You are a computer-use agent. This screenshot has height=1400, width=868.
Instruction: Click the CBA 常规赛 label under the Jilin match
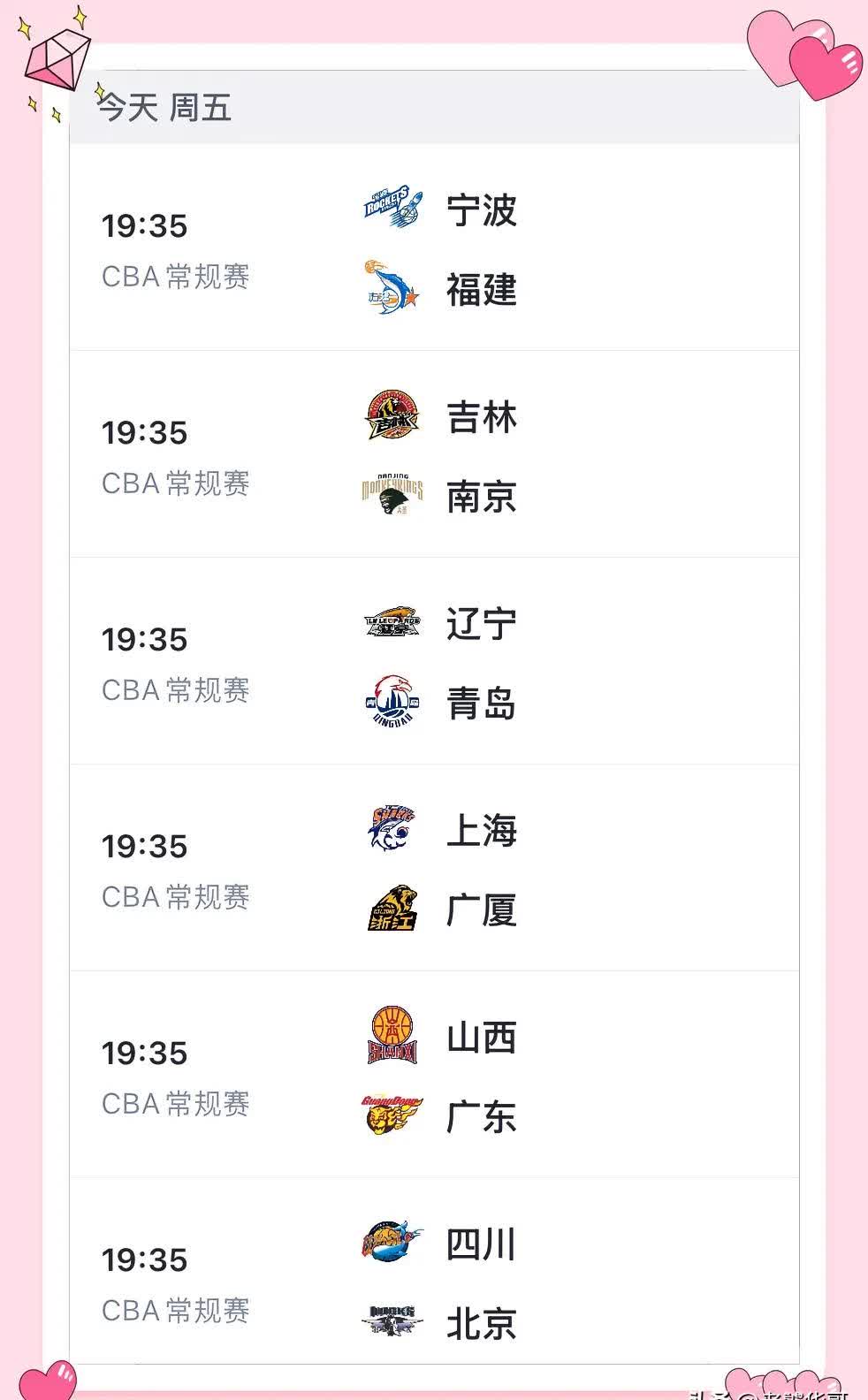pyautogui.click(x=176, y=483)
